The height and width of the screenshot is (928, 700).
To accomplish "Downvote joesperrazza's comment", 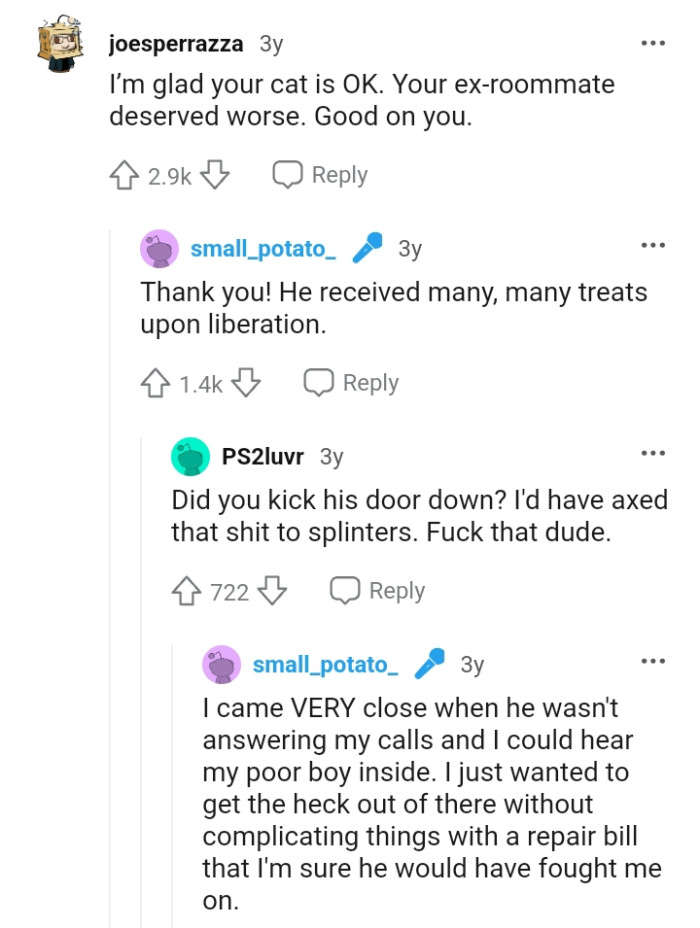I will tap(215, 176).
